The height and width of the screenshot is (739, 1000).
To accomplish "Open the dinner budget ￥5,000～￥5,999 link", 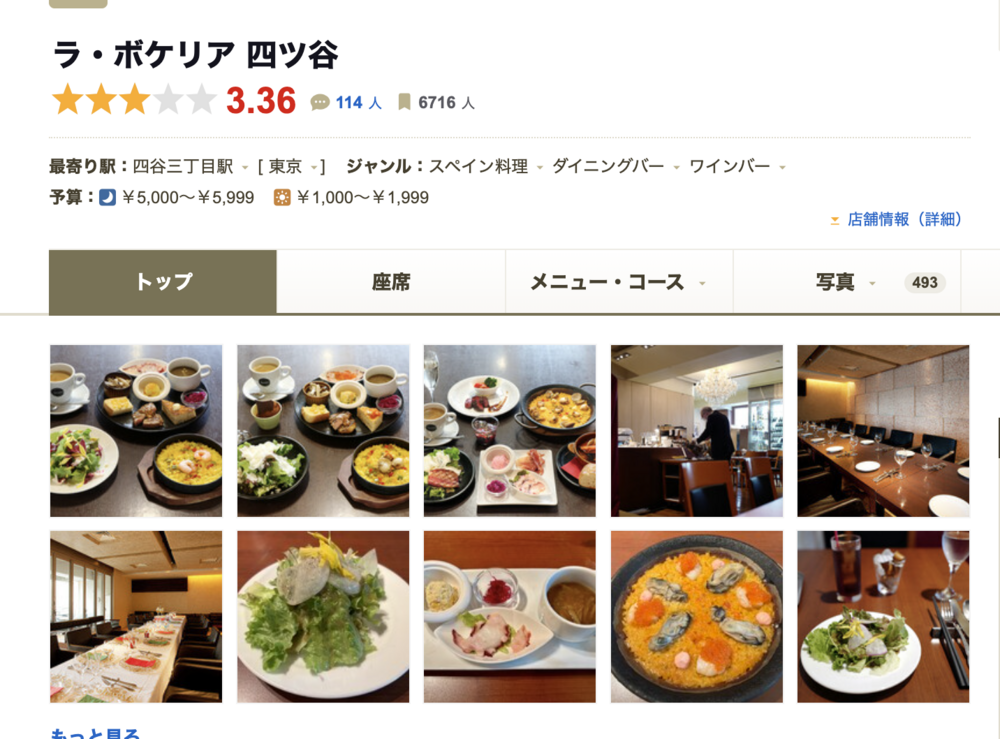I will [x=187, y=198].
